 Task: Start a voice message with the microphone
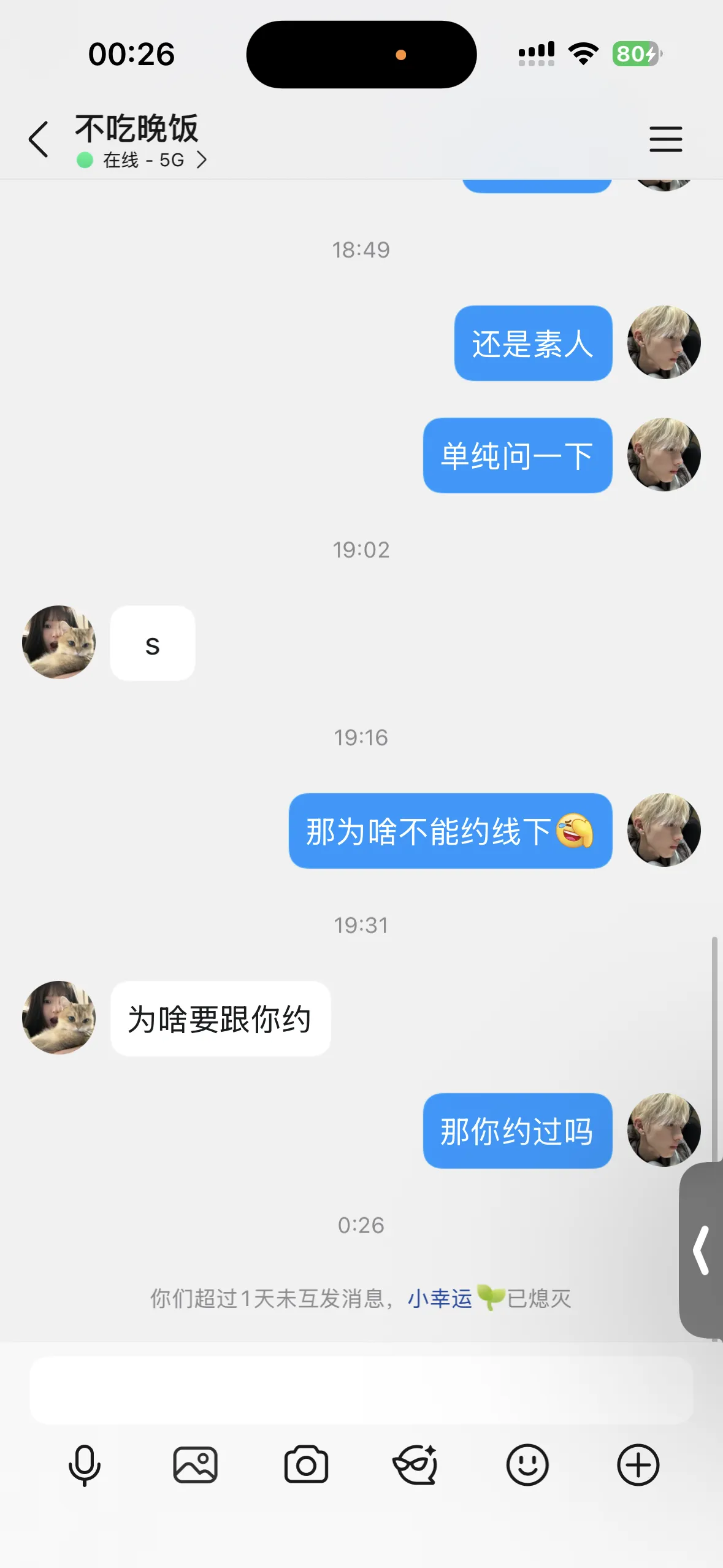click(x=85, y=1465)
